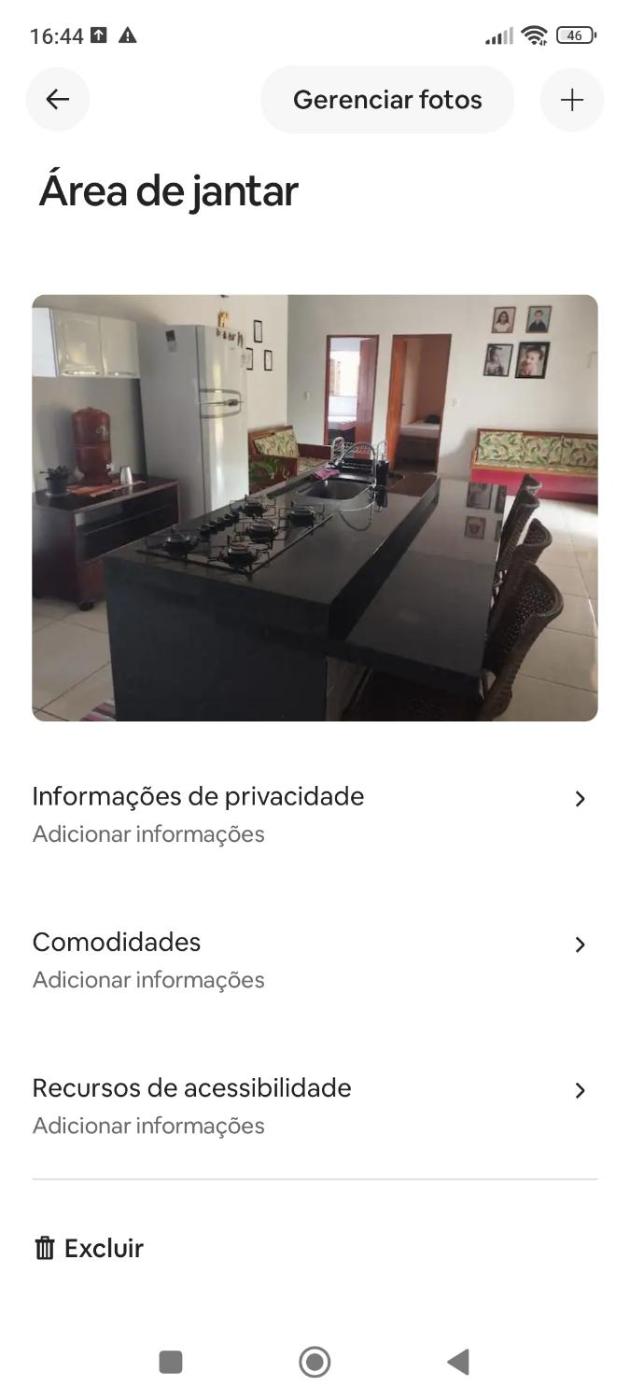Tap the Gerenciar fotos button
Screen dimensions: 630x1400
387,99
